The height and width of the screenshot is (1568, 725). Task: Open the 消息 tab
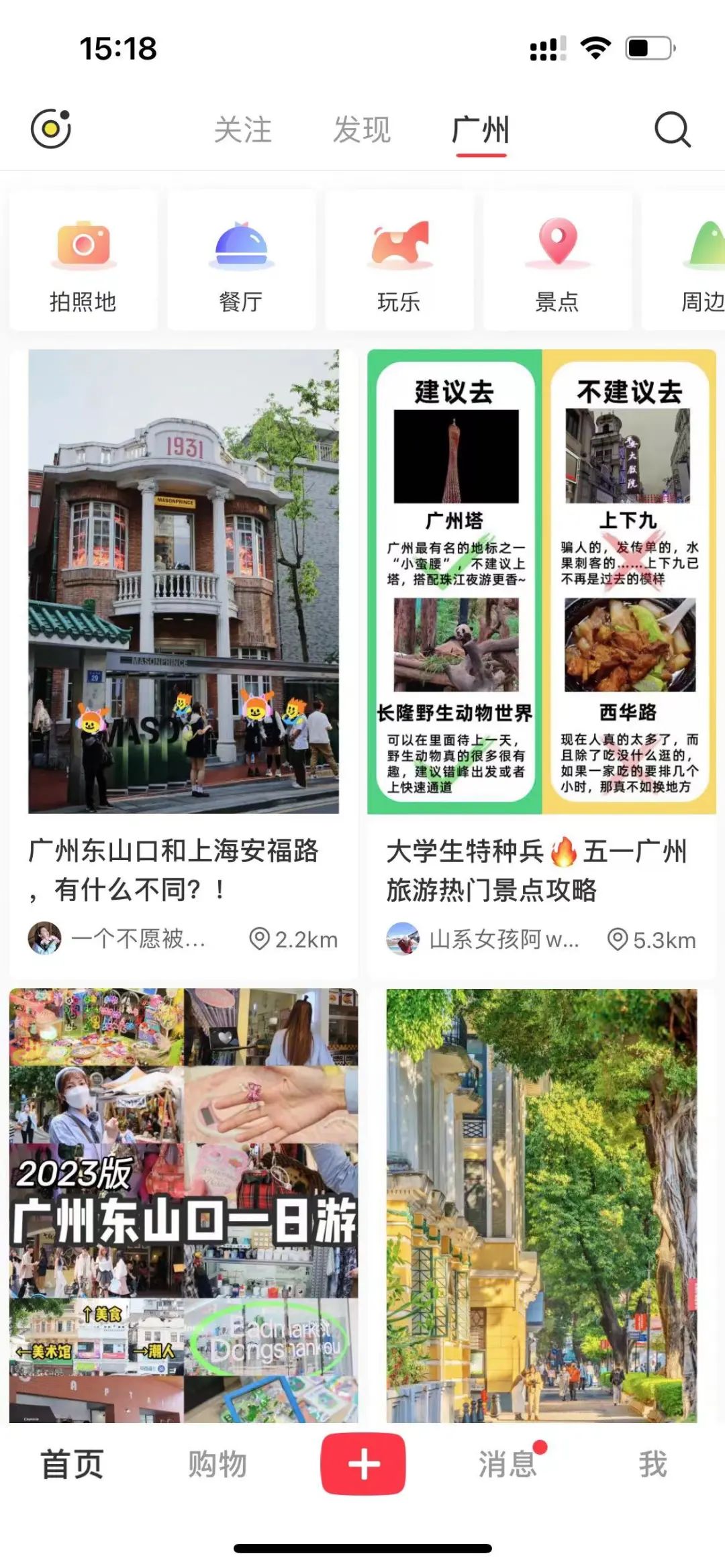point(508,1464)
